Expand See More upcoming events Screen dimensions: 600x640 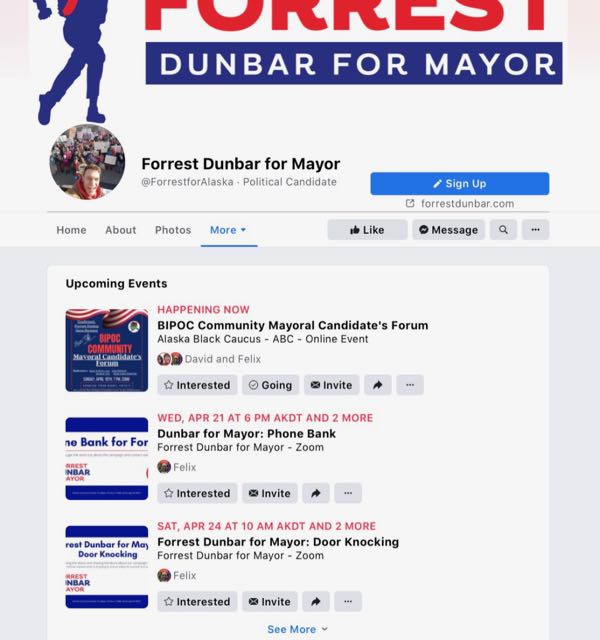click(297, 629)
